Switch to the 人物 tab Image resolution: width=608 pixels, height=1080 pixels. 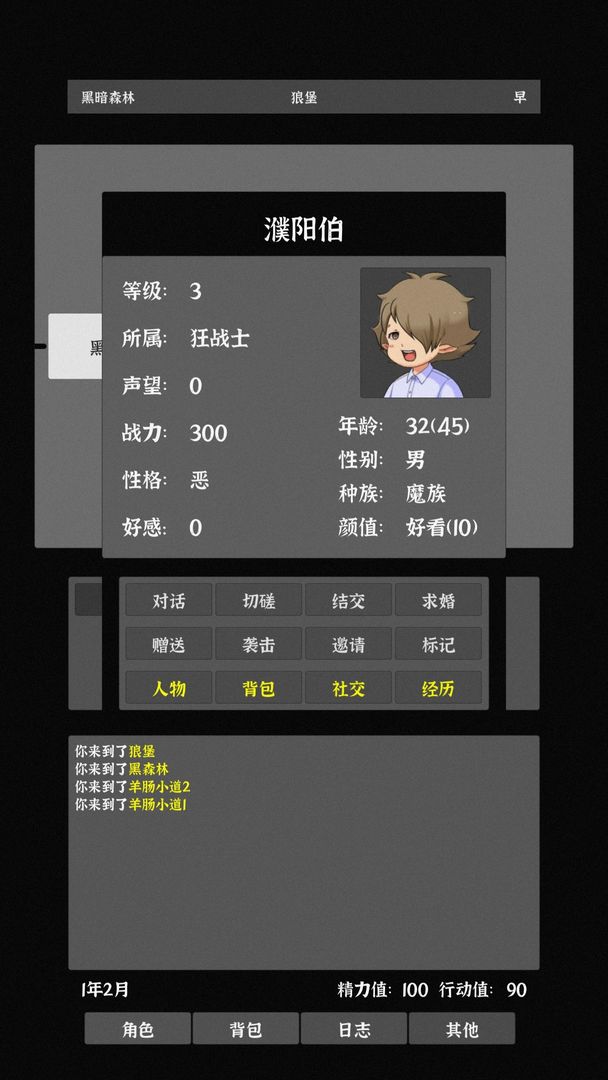tap(169, 688)
